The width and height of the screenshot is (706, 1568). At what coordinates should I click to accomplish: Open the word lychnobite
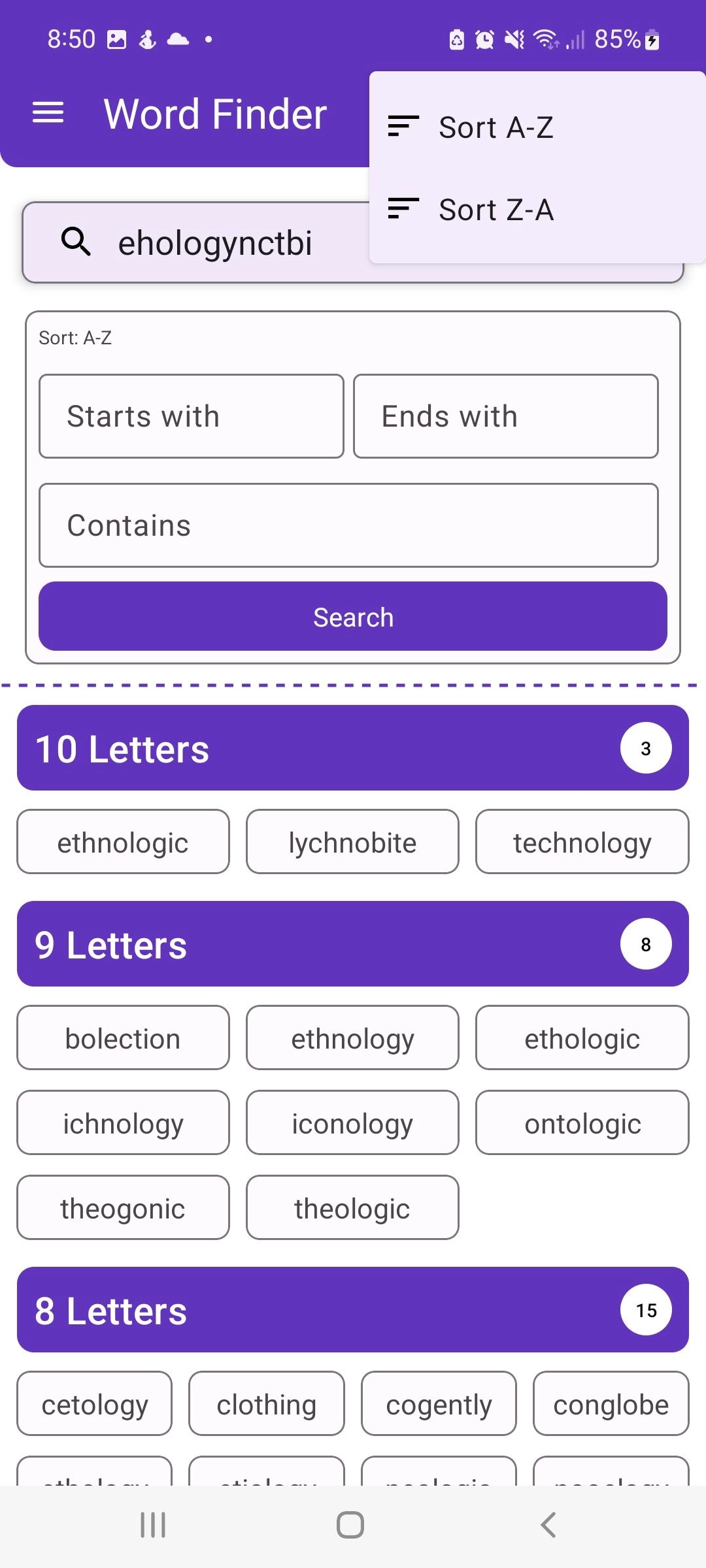tap(352, 842)
